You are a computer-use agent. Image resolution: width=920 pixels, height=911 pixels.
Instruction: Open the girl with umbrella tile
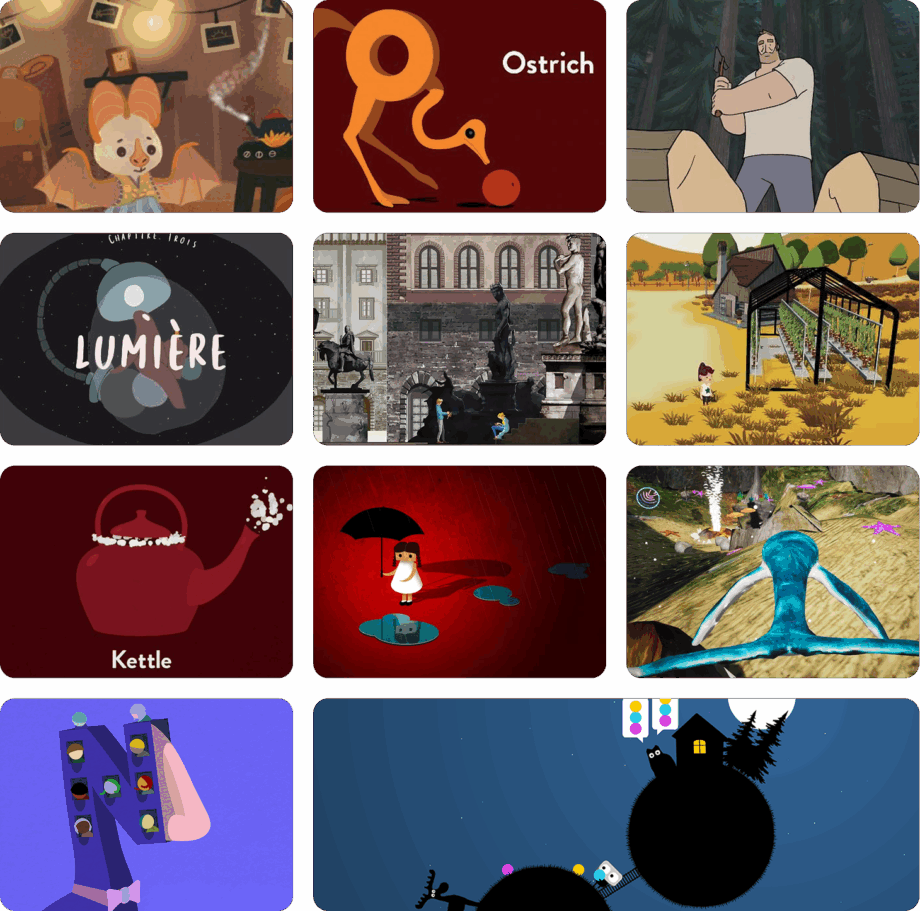pyautogui.click(x=459, y=571)
